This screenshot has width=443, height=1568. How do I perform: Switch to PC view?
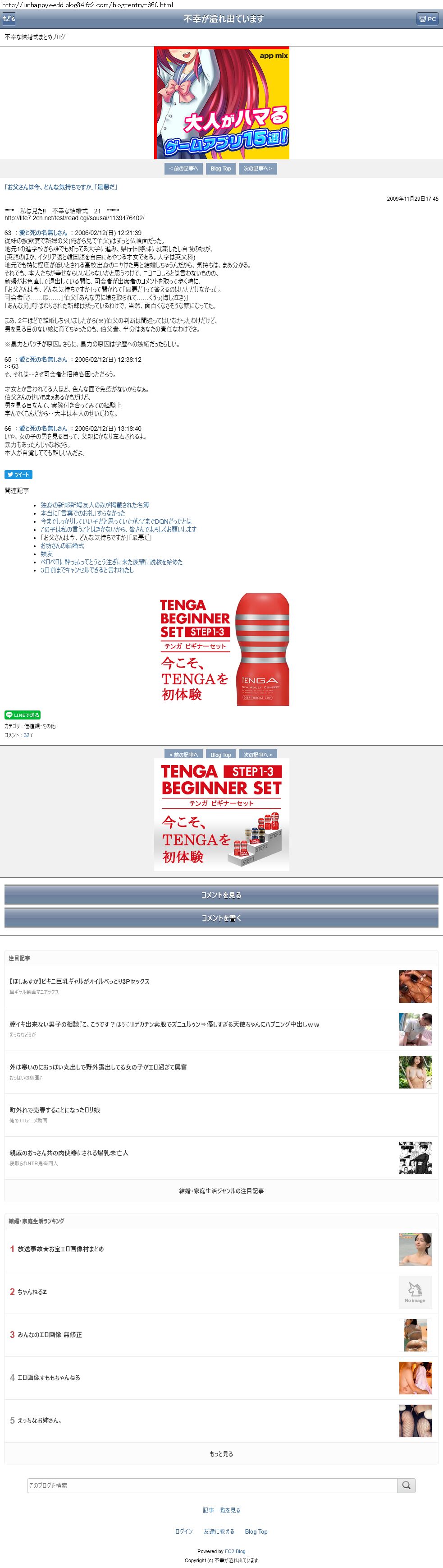click(x=427, y=19)
